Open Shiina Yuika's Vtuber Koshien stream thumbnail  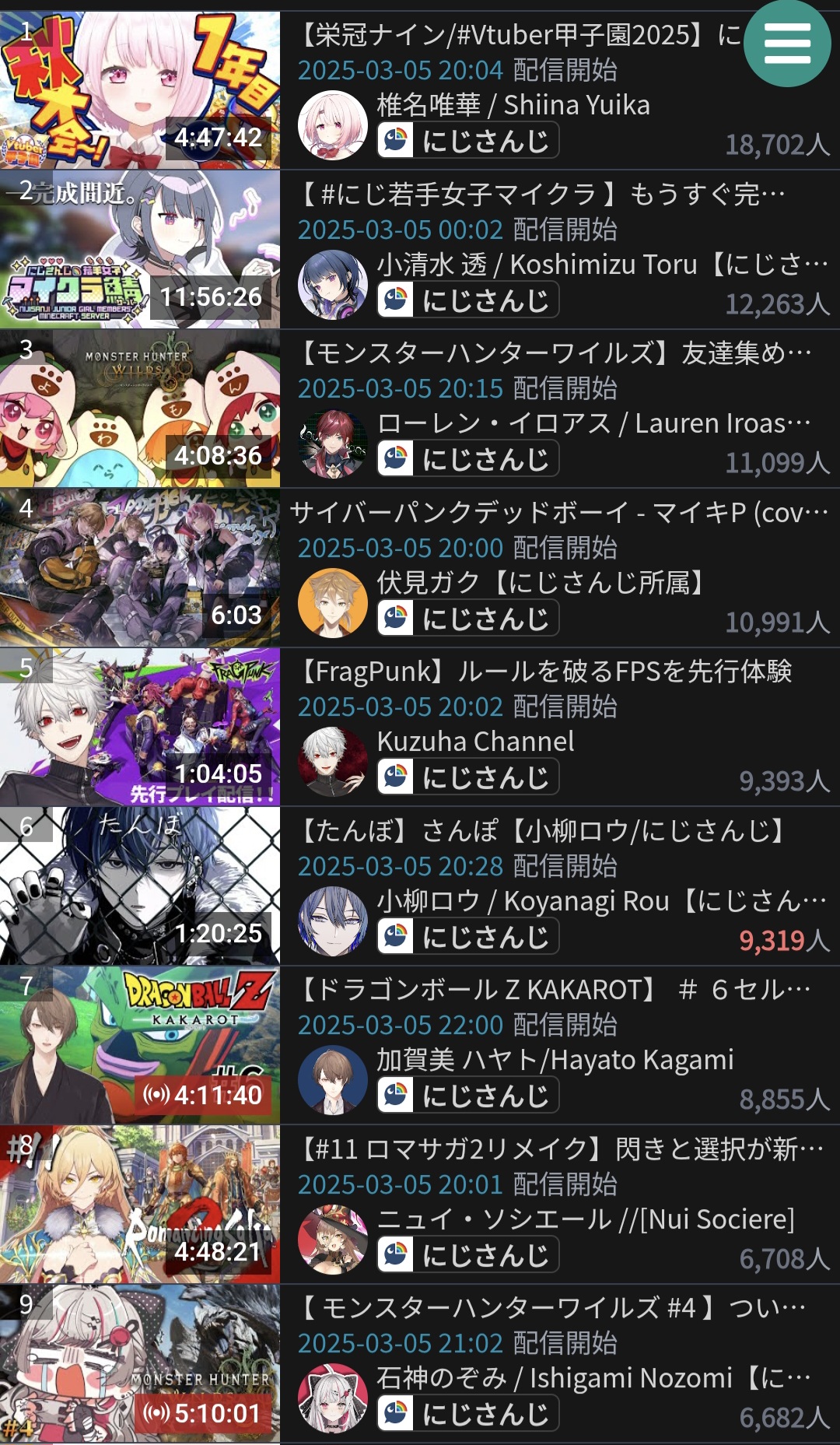click(x=140, y=90)
